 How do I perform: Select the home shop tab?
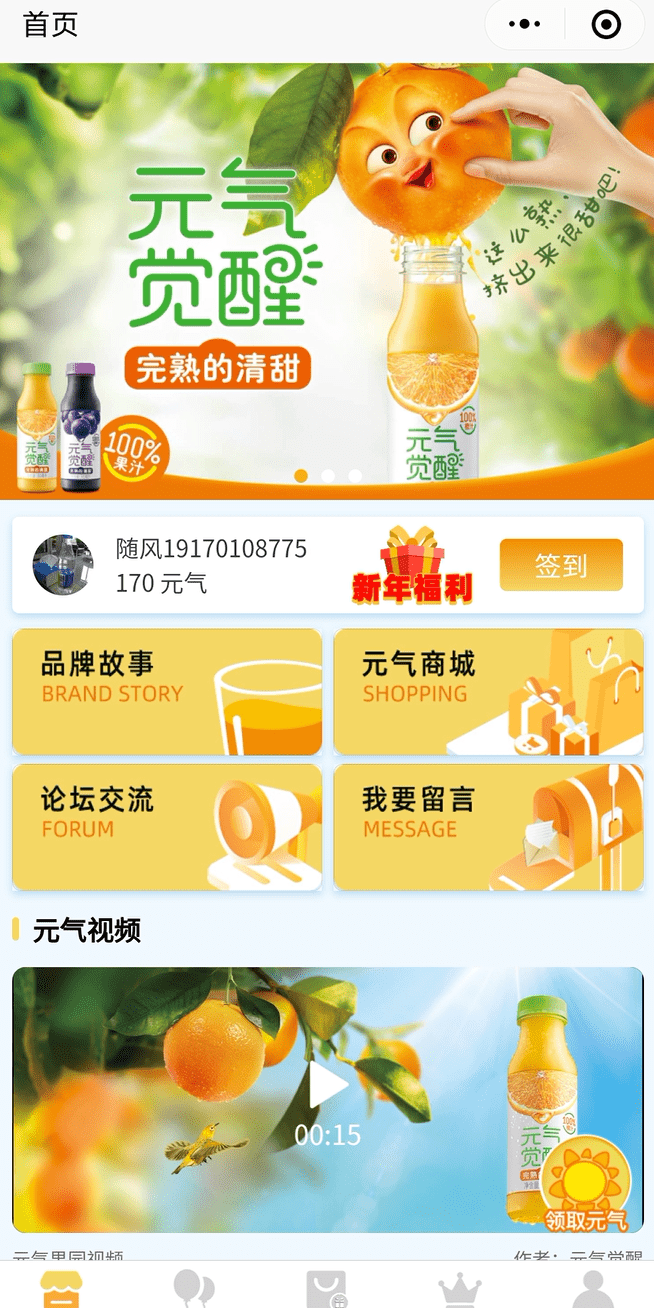coord(61,1288)
